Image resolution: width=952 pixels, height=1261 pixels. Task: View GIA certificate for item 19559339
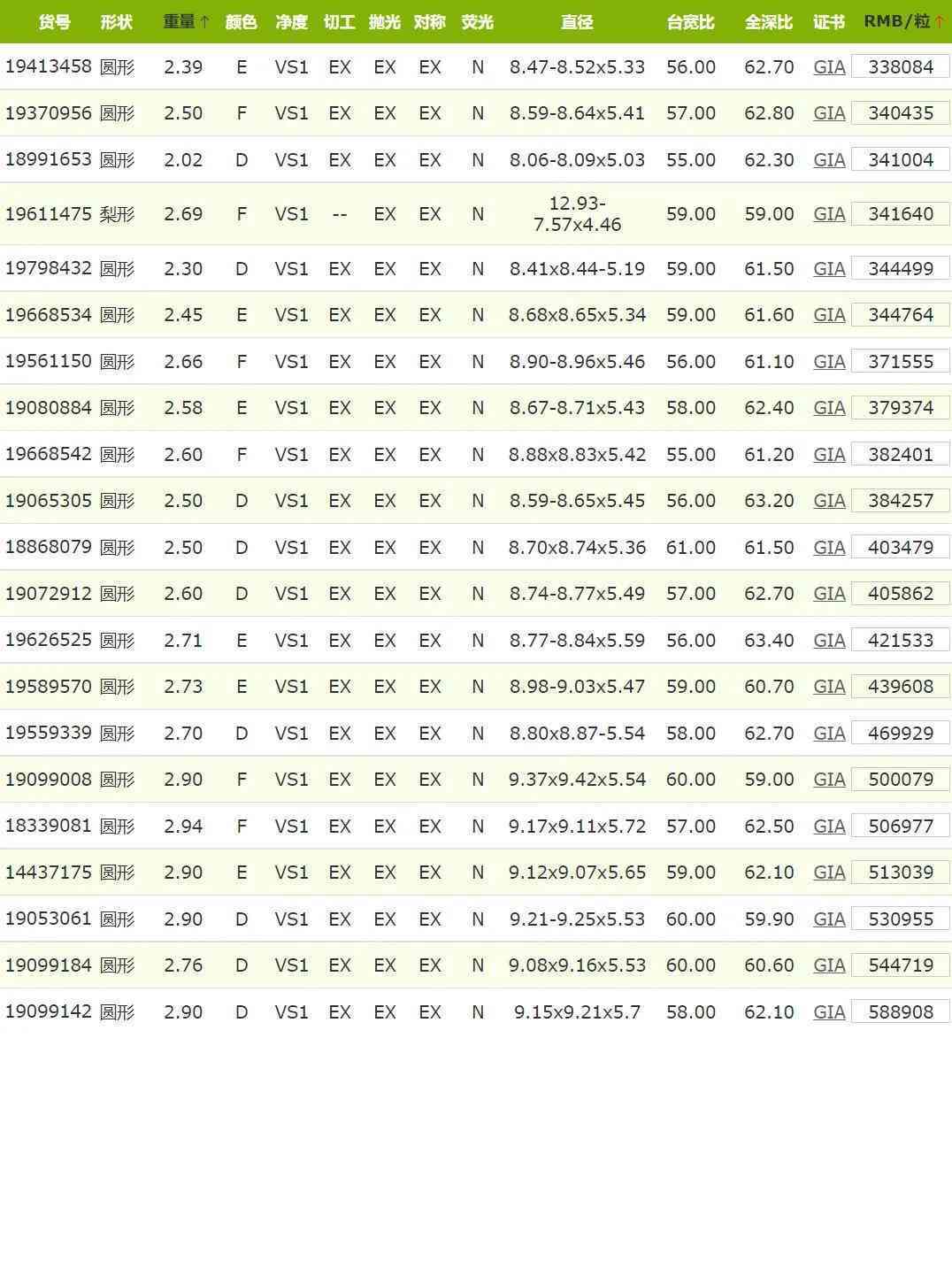829,734
